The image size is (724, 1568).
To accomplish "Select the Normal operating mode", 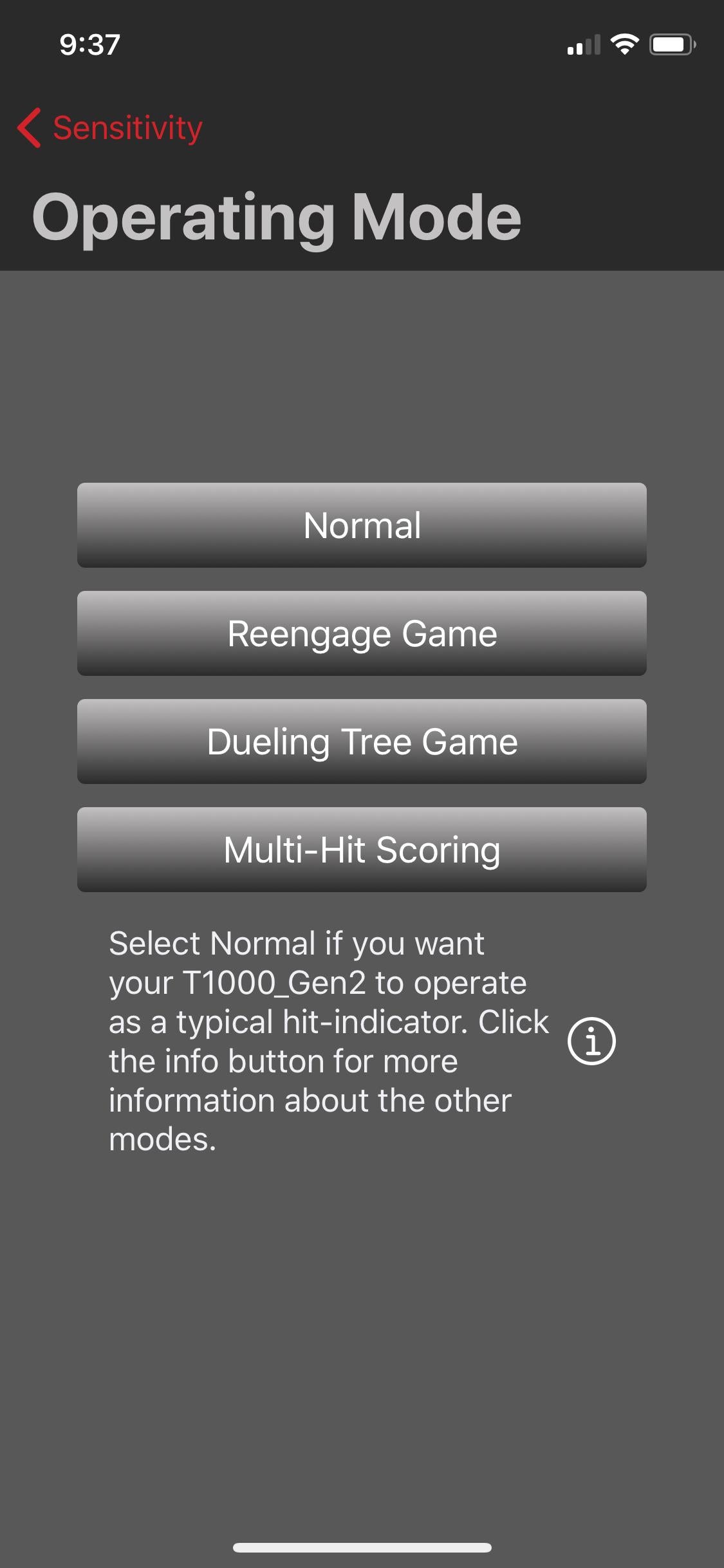I will (362, 525).
